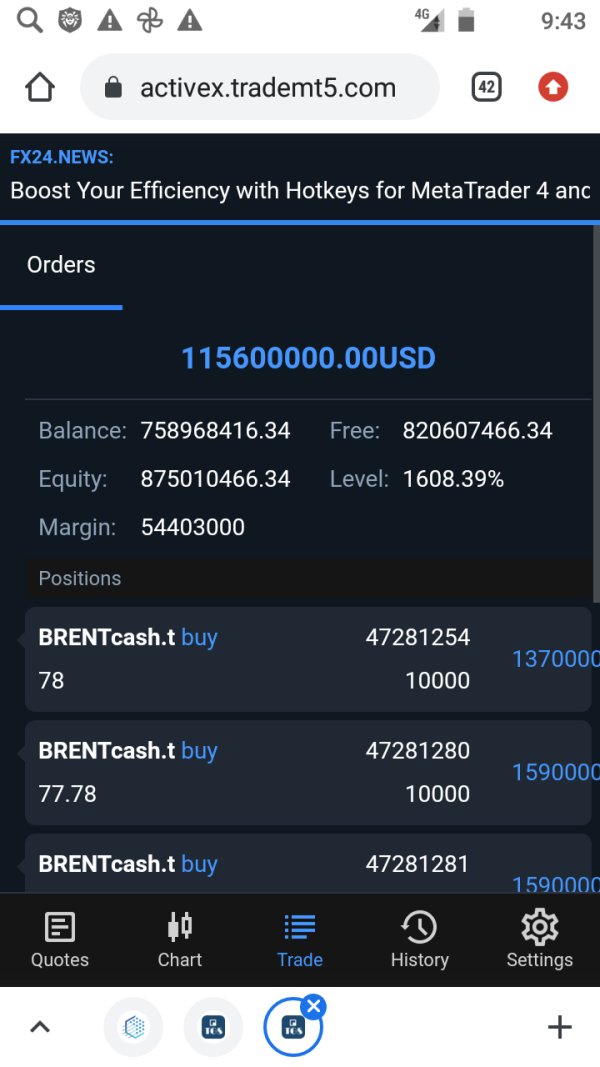Switch to the Chart tab

[180, 940]
